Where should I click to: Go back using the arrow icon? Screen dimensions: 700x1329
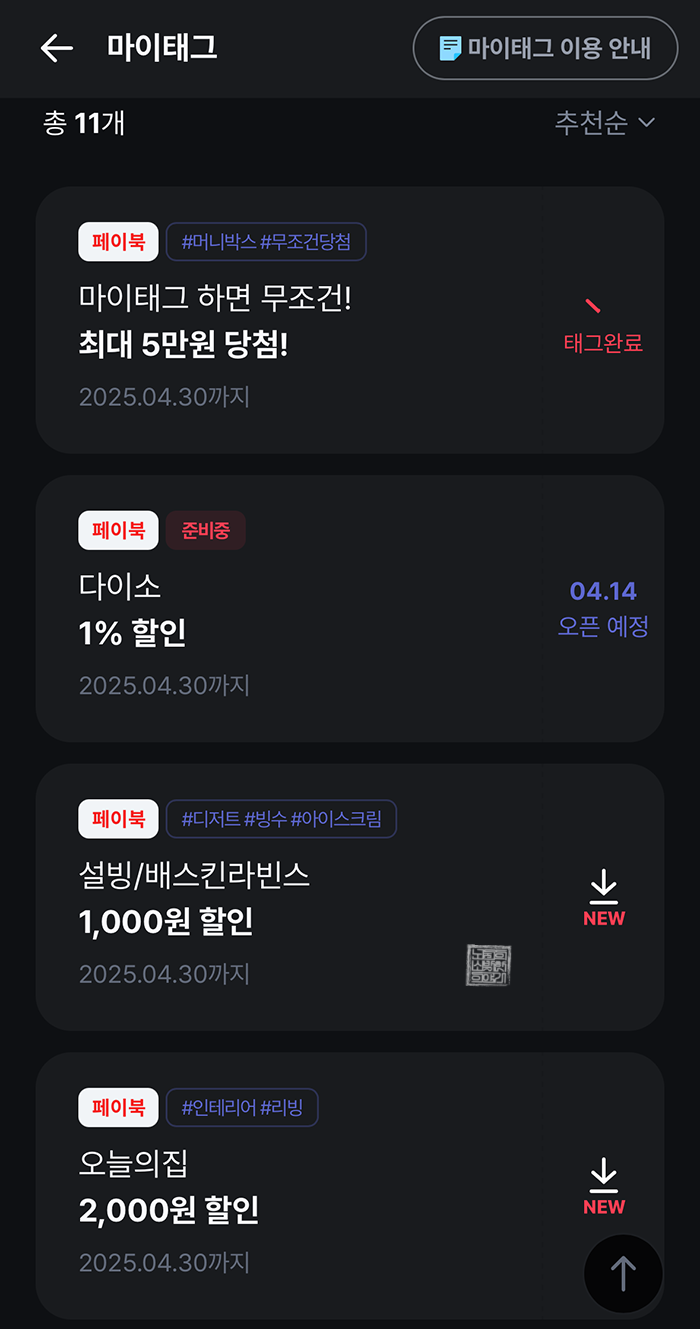click(56, 48)
